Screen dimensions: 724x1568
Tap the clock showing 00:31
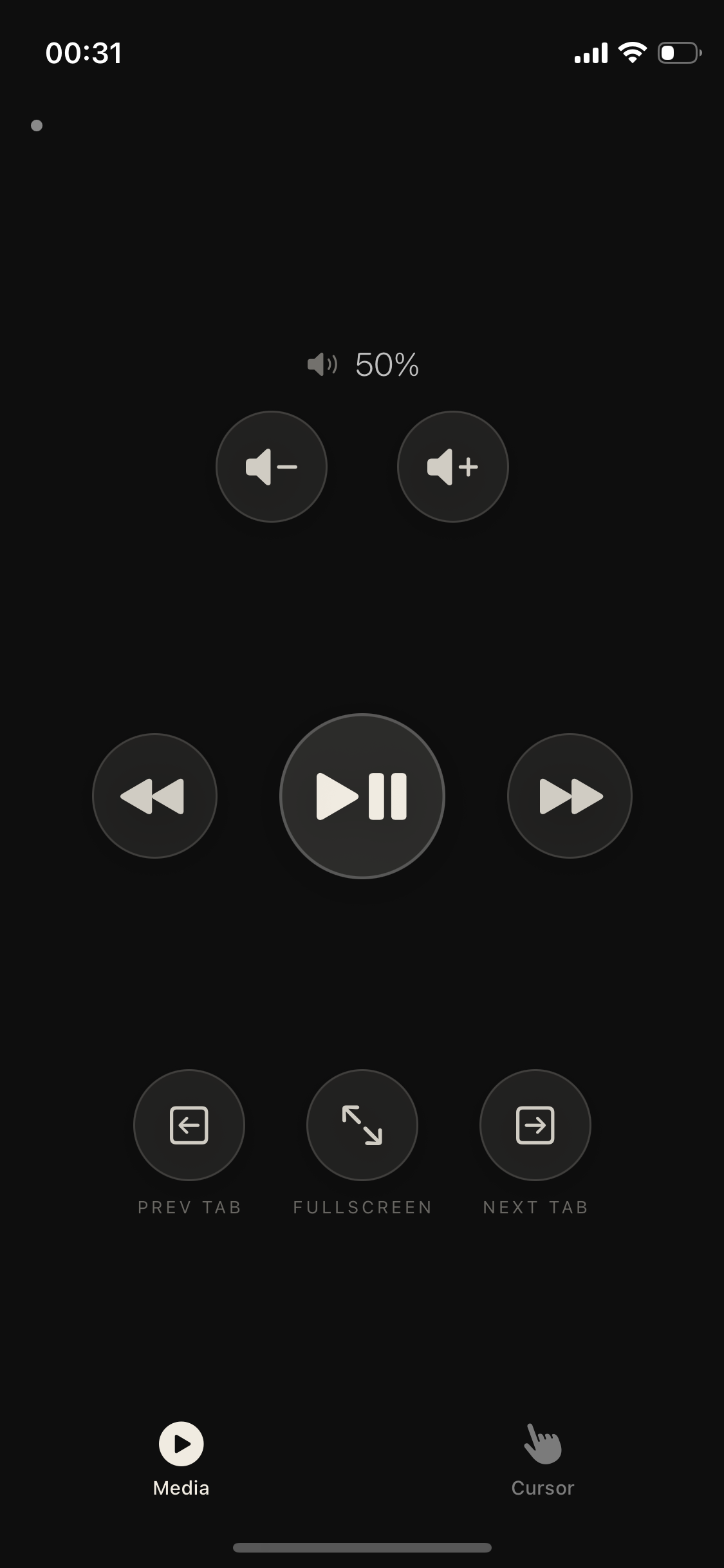84,53
